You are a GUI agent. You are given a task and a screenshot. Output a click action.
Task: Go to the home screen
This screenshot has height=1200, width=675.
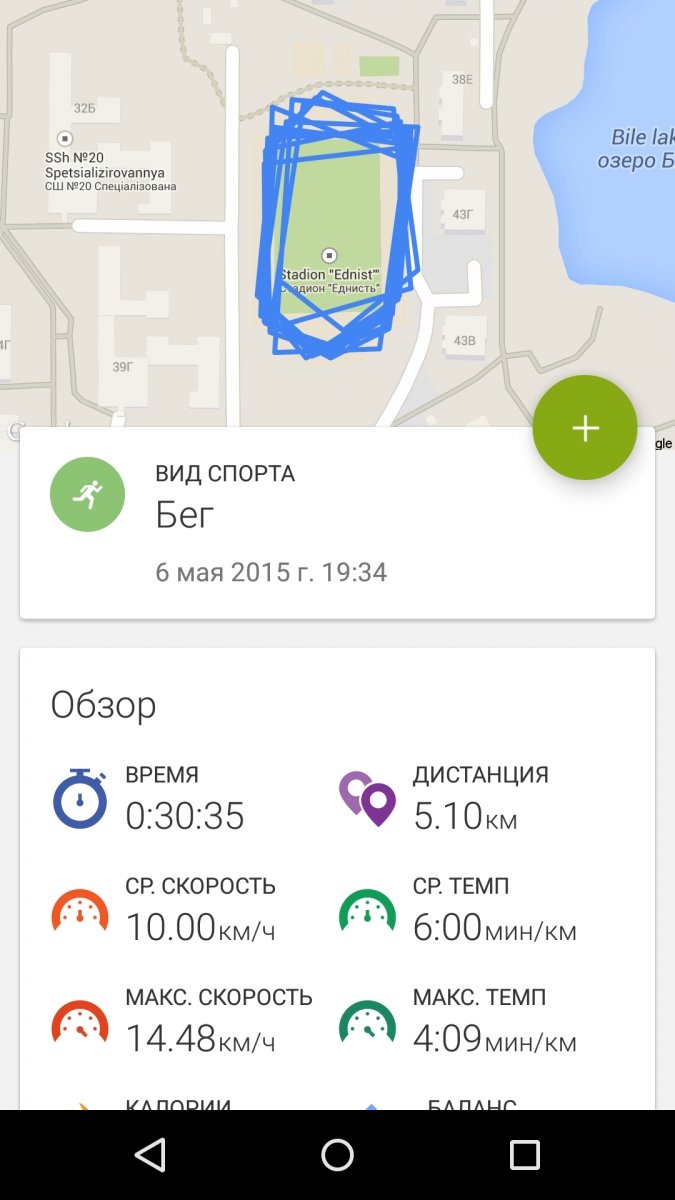pos(337,1155)
